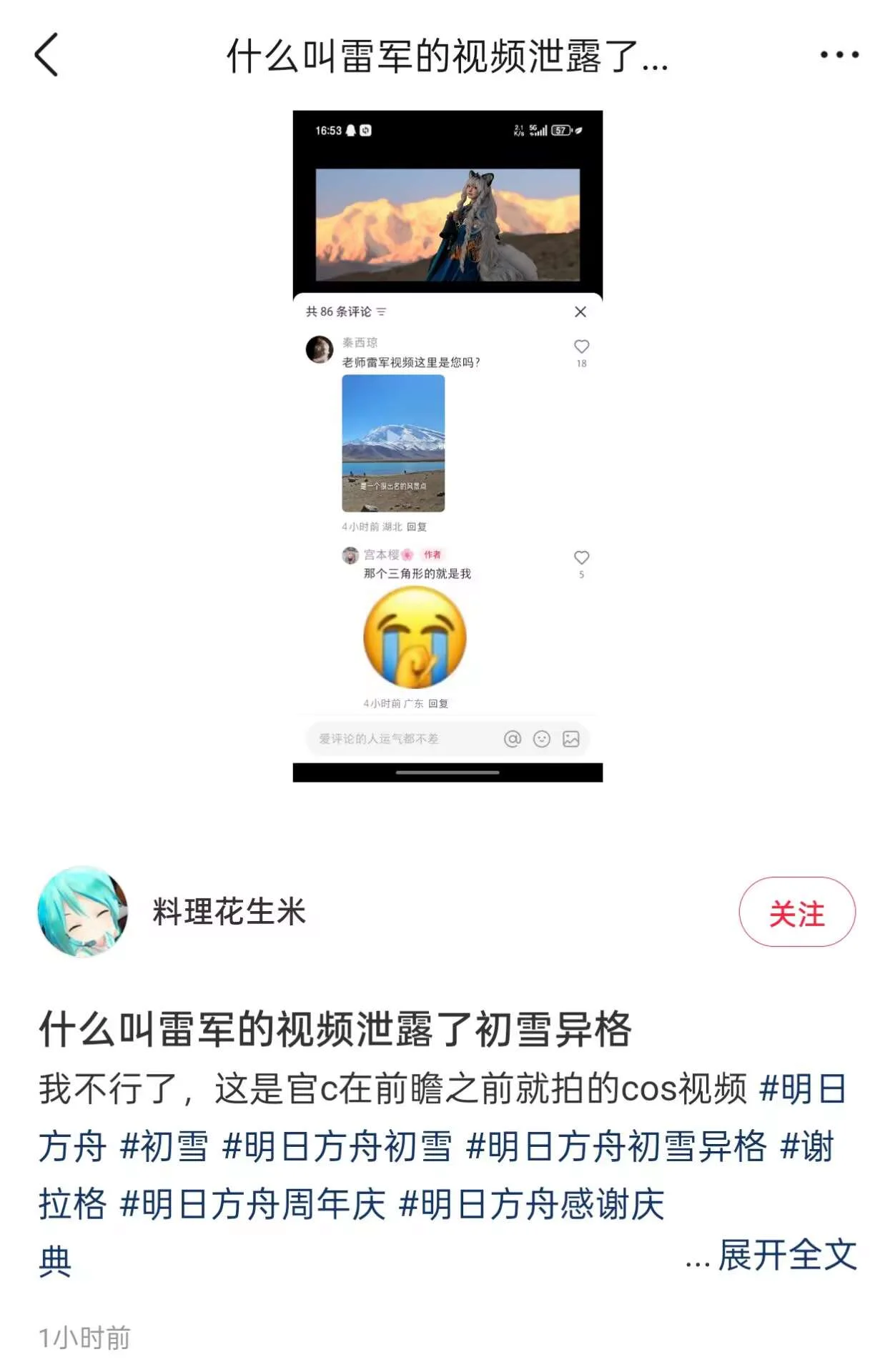Go back using the top-left arrow
Image resolution: width=895 pixels, height=1372 pixels.
47,55
